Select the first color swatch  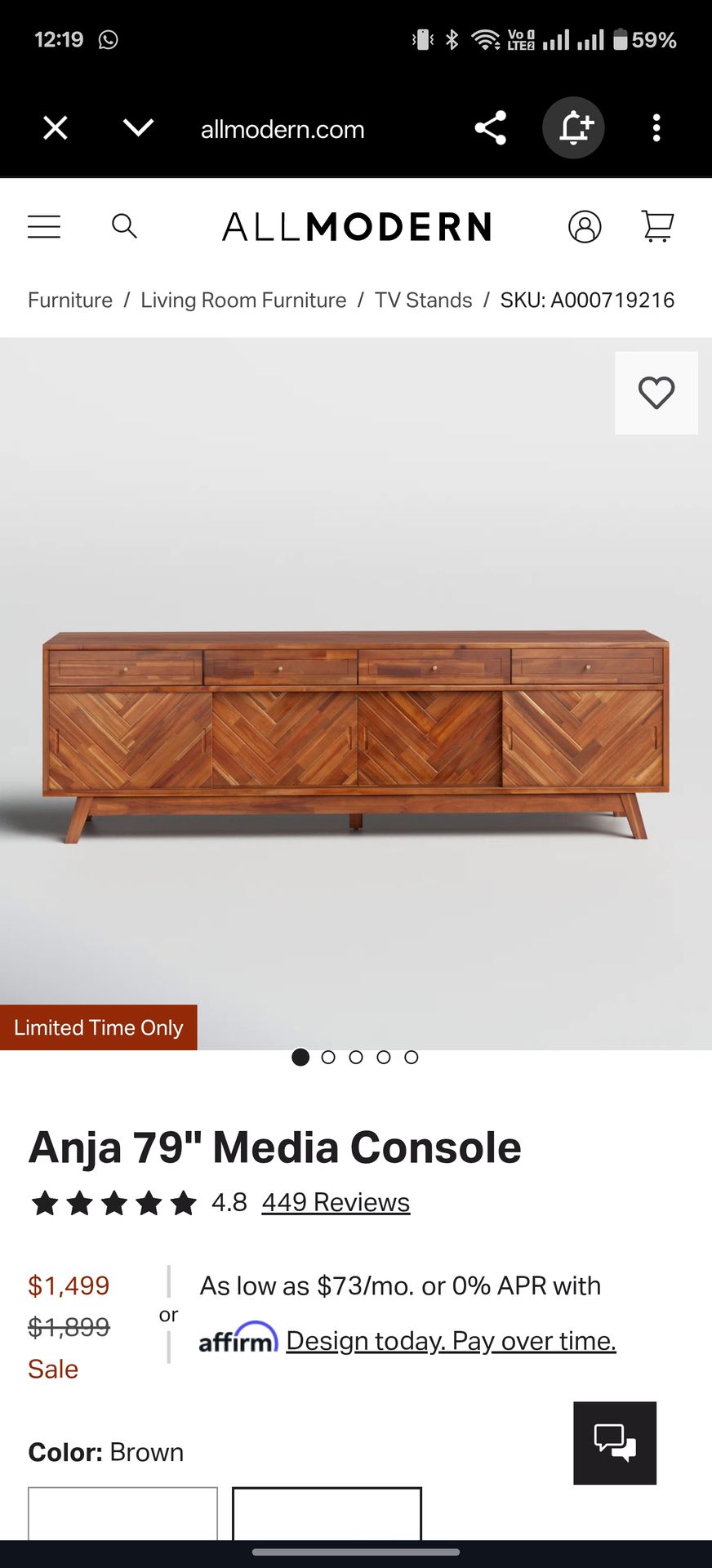122,1515
